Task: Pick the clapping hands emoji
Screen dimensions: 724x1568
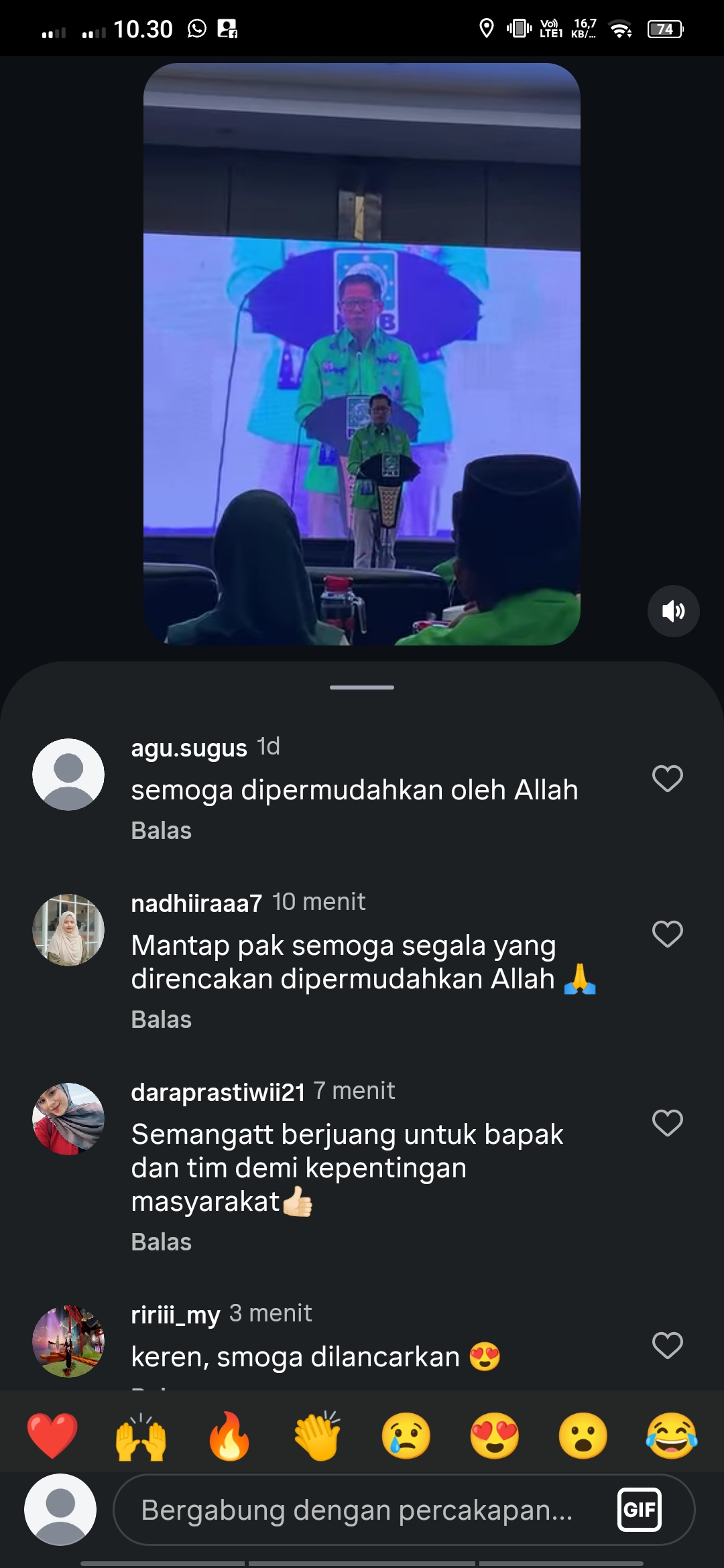Action: [318, 1436]
